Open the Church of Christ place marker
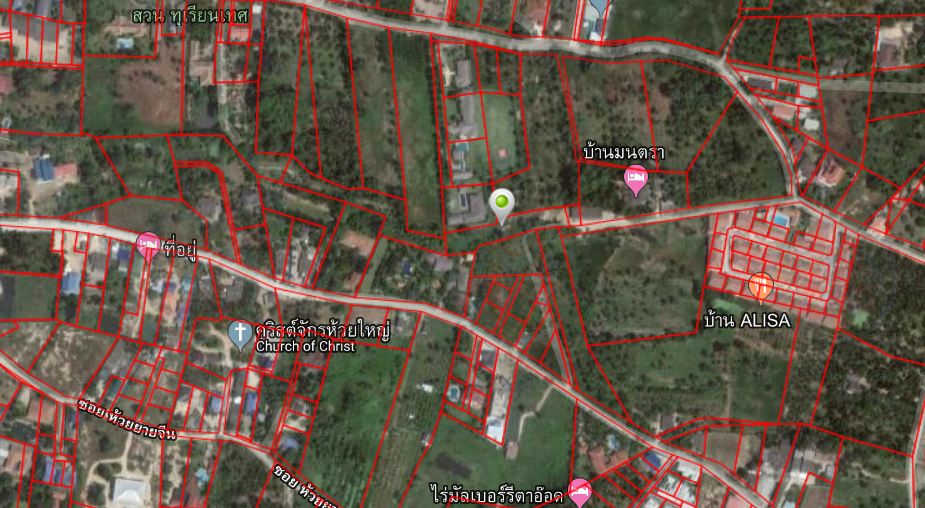 point(240,334)
